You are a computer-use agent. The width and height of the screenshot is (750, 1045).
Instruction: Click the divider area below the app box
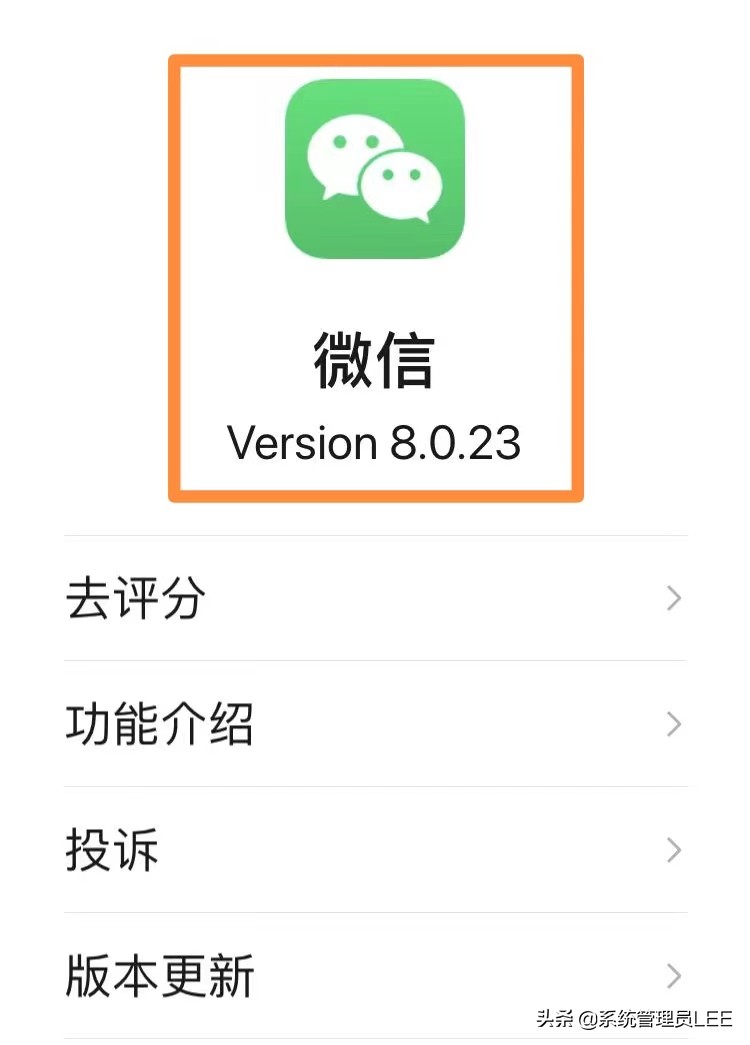click(375, 535)
